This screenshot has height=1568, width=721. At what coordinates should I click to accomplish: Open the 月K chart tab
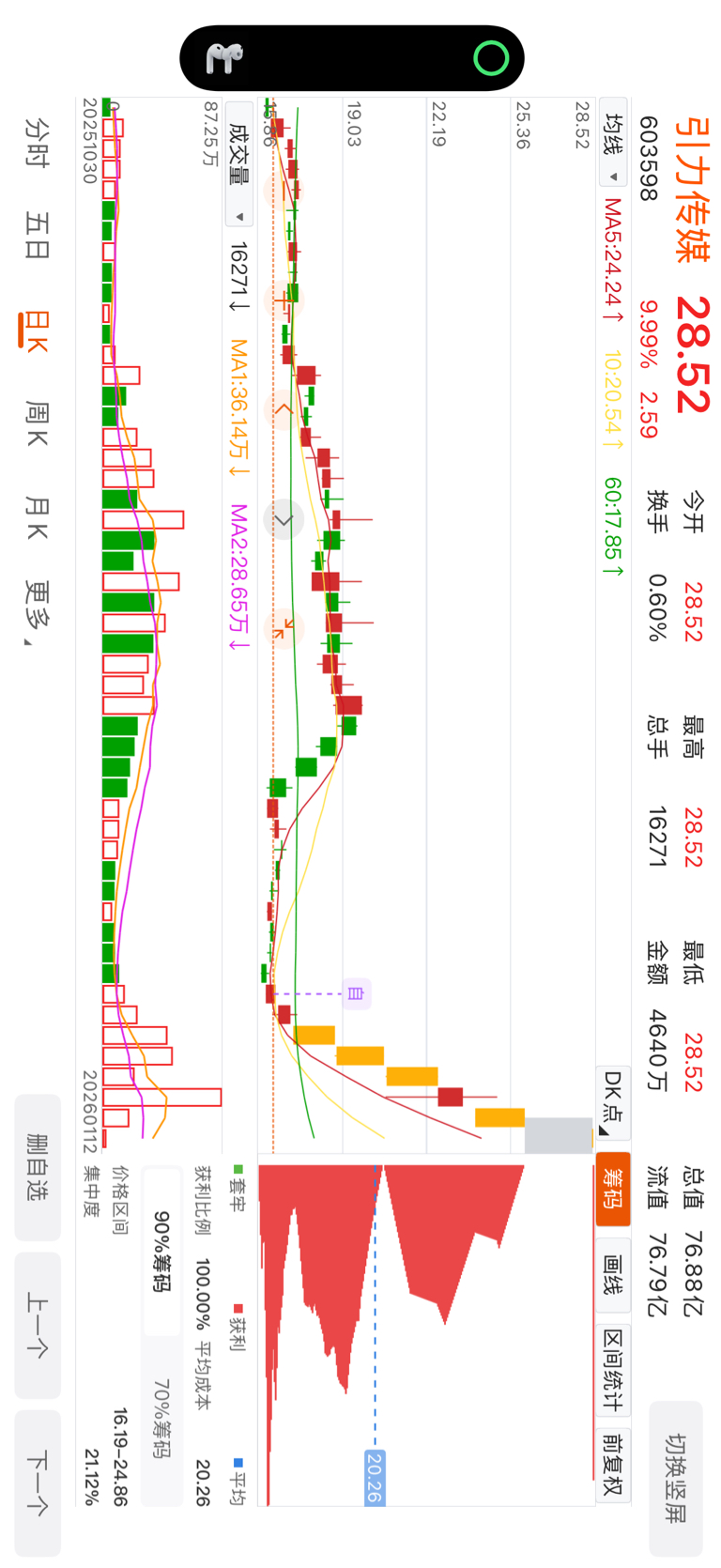[37, 518]
